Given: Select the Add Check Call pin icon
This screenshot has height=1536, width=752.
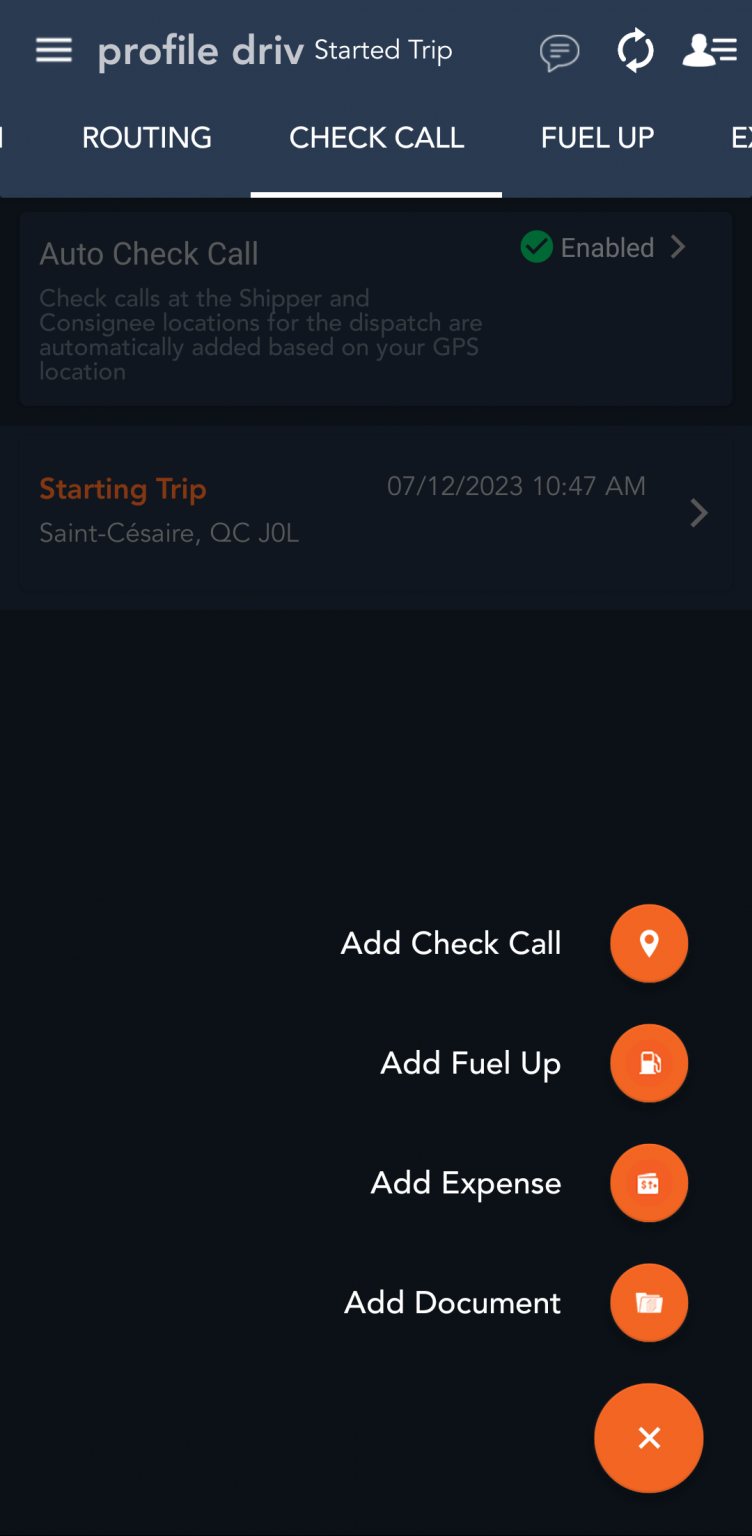Looking at the screenshot, I should click(x=648, y=943).
